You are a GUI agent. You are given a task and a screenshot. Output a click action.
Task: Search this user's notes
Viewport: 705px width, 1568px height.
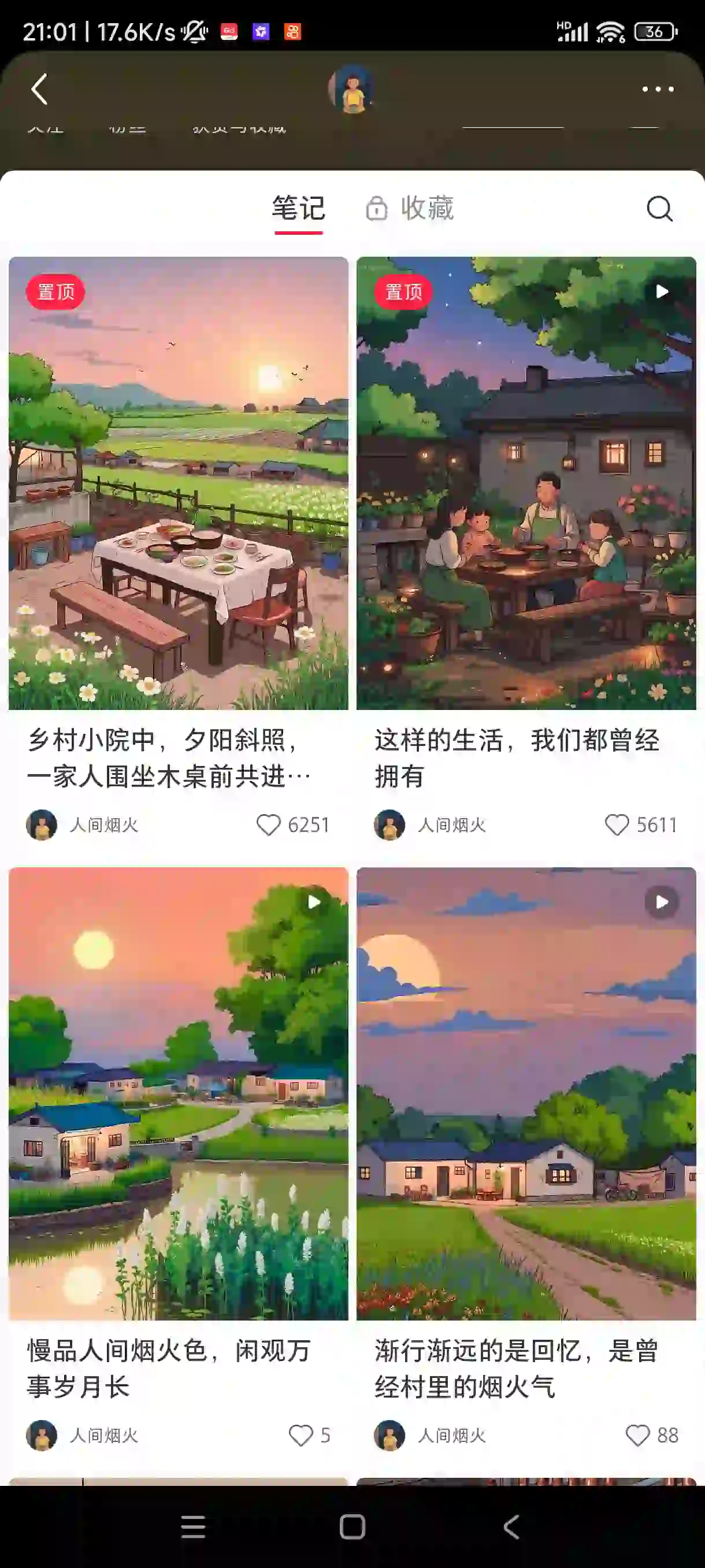(x=659, y=209)
